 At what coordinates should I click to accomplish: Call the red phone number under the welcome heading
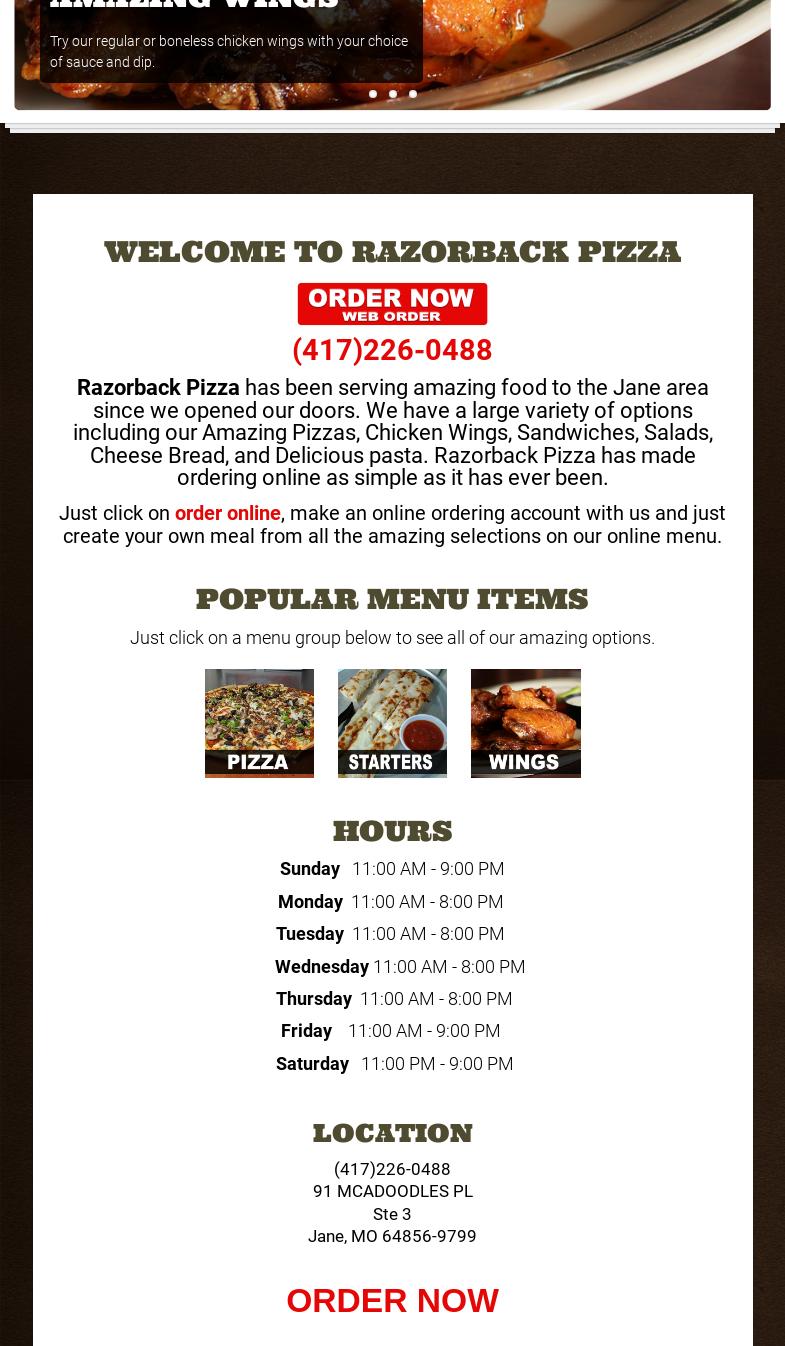[x=392, y=350]
